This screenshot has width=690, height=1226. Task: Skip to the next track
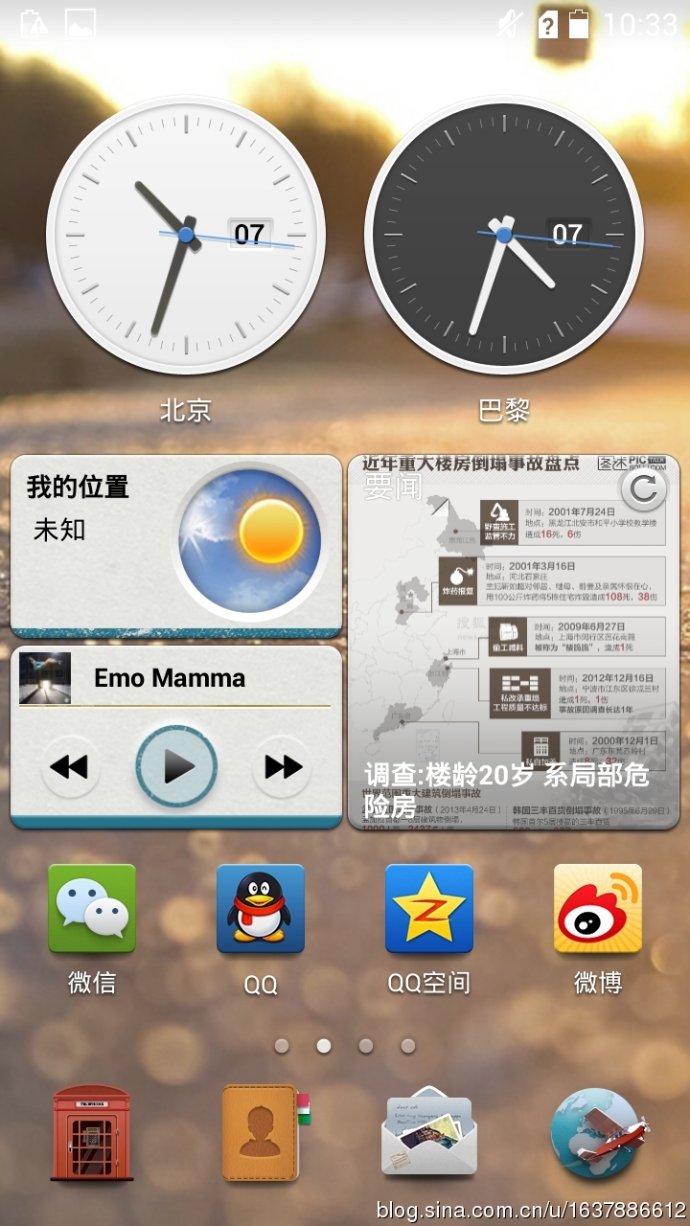[x=283, y=767]
